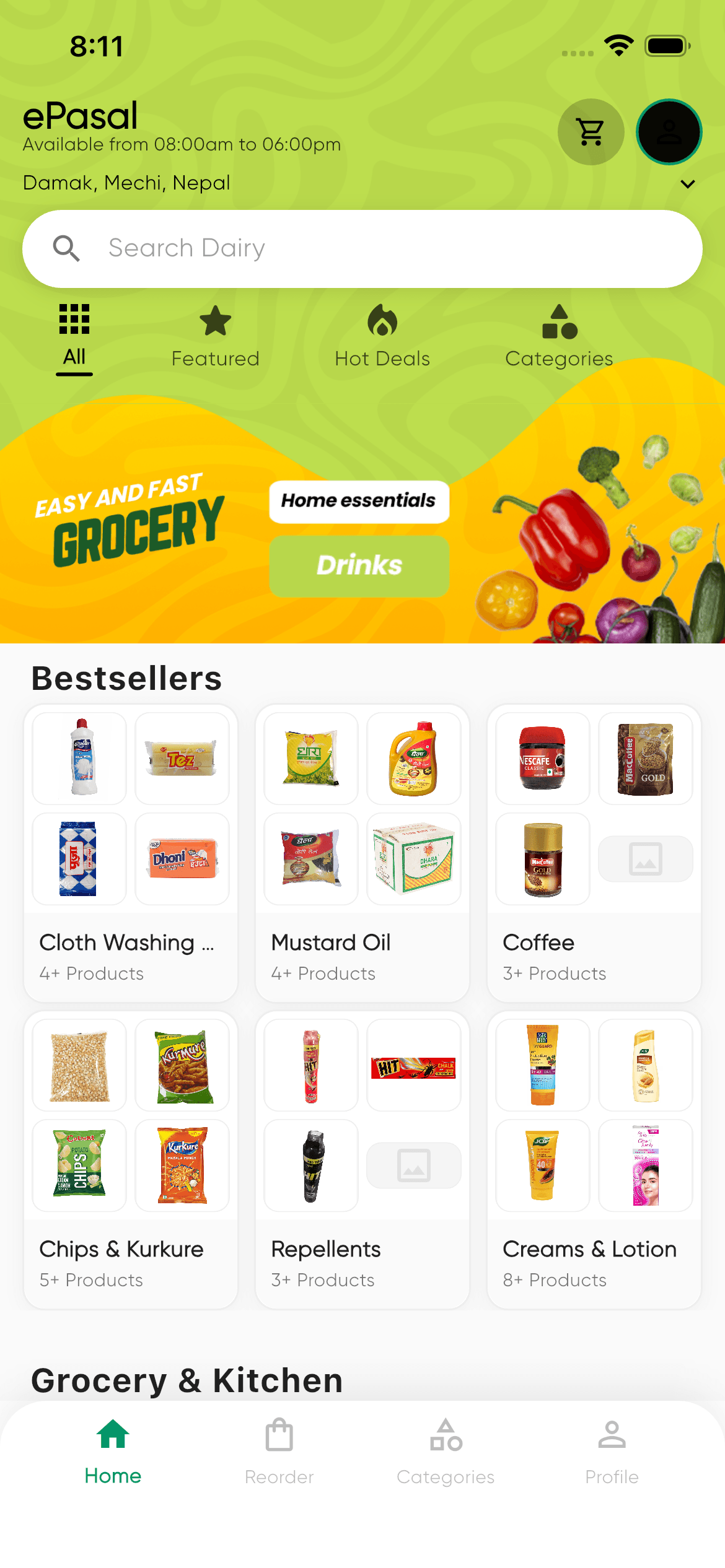
Task: Browse the Repellents category
Action: point(362,1159)
